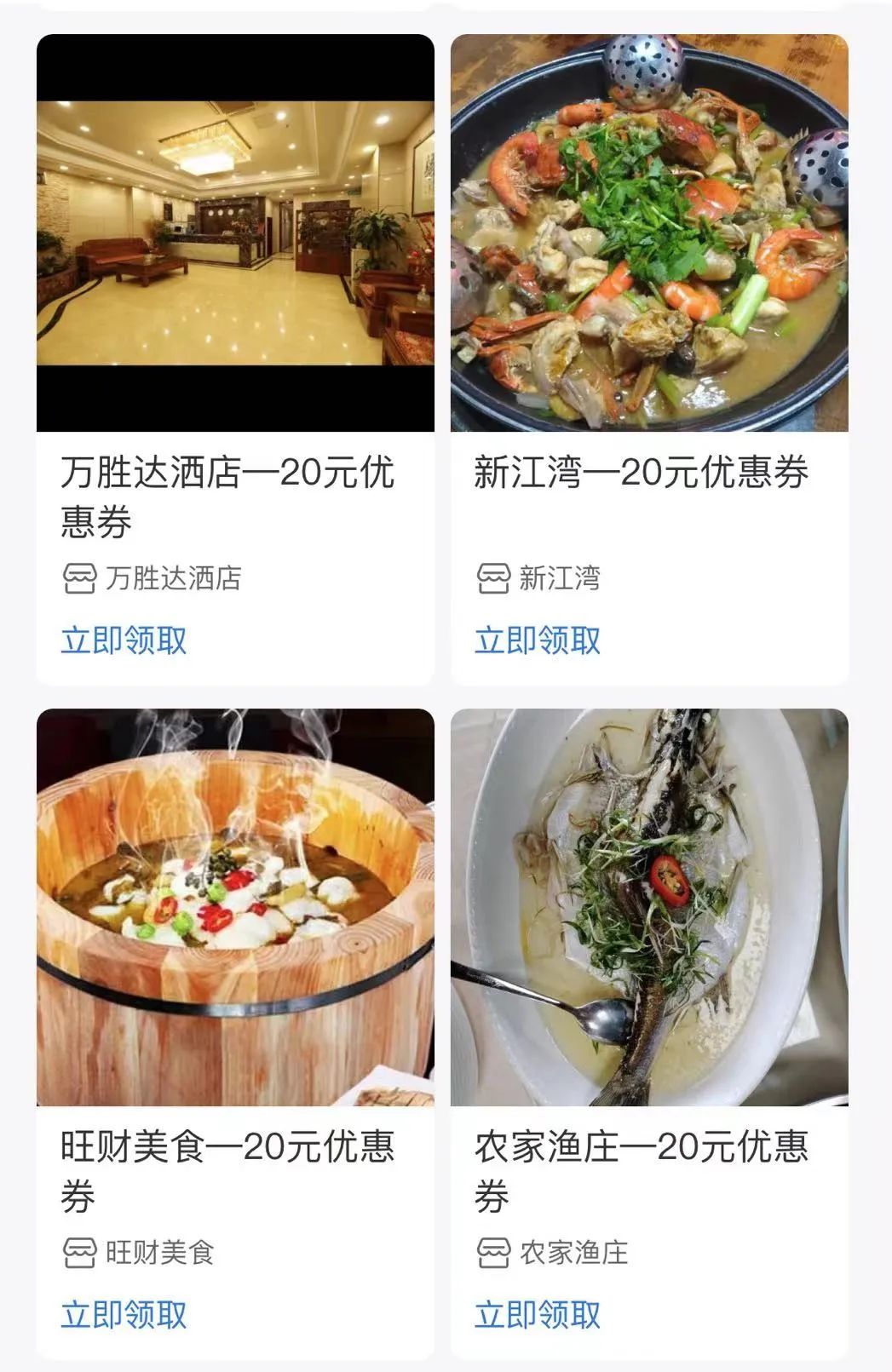Tap 立即领取 for 农家渔庄 coupon

coord(538,1314)
